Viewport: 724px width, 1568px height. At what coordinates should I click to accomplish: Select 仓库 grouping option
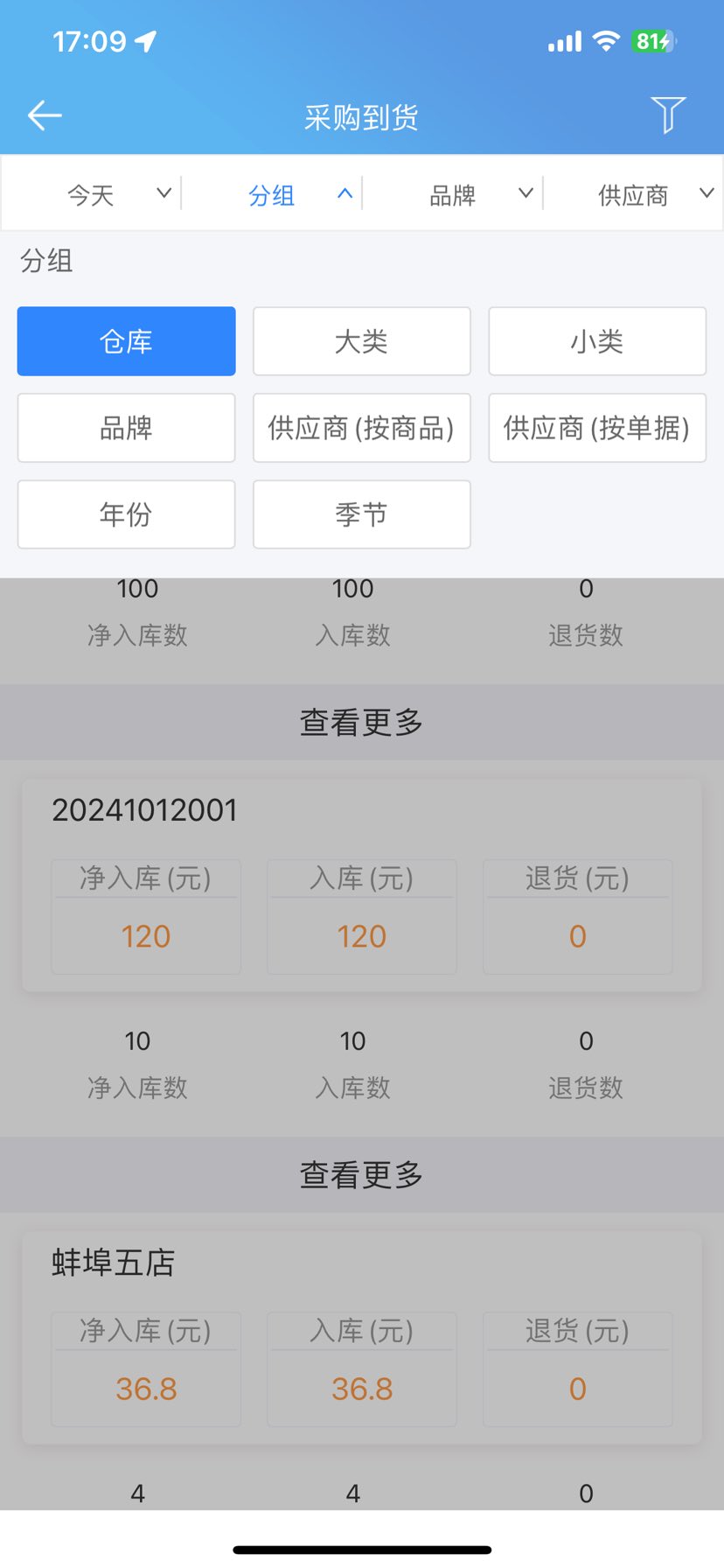[x=126, y=341]
